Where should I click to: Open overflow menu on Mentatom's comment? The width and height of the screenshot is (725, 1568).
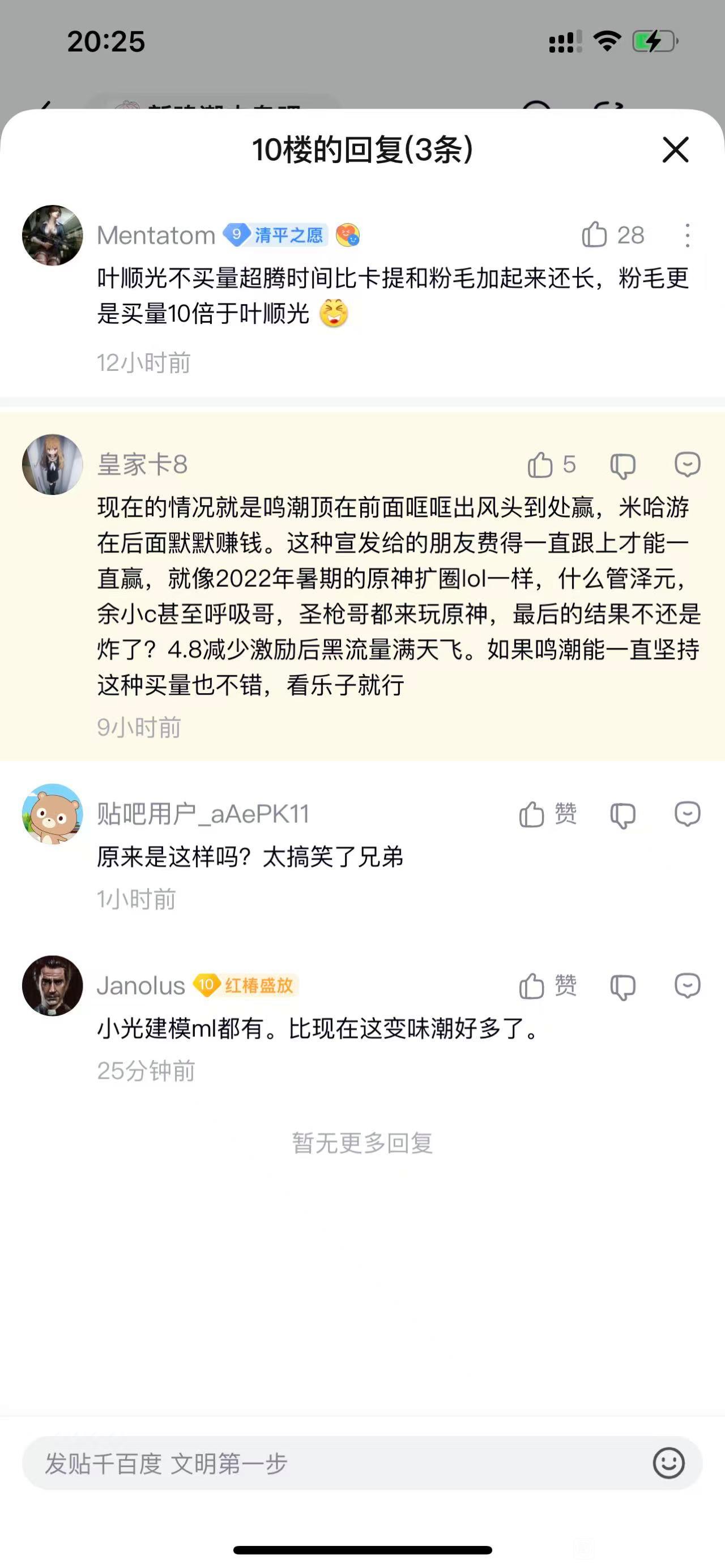click(x=687, y=236)
